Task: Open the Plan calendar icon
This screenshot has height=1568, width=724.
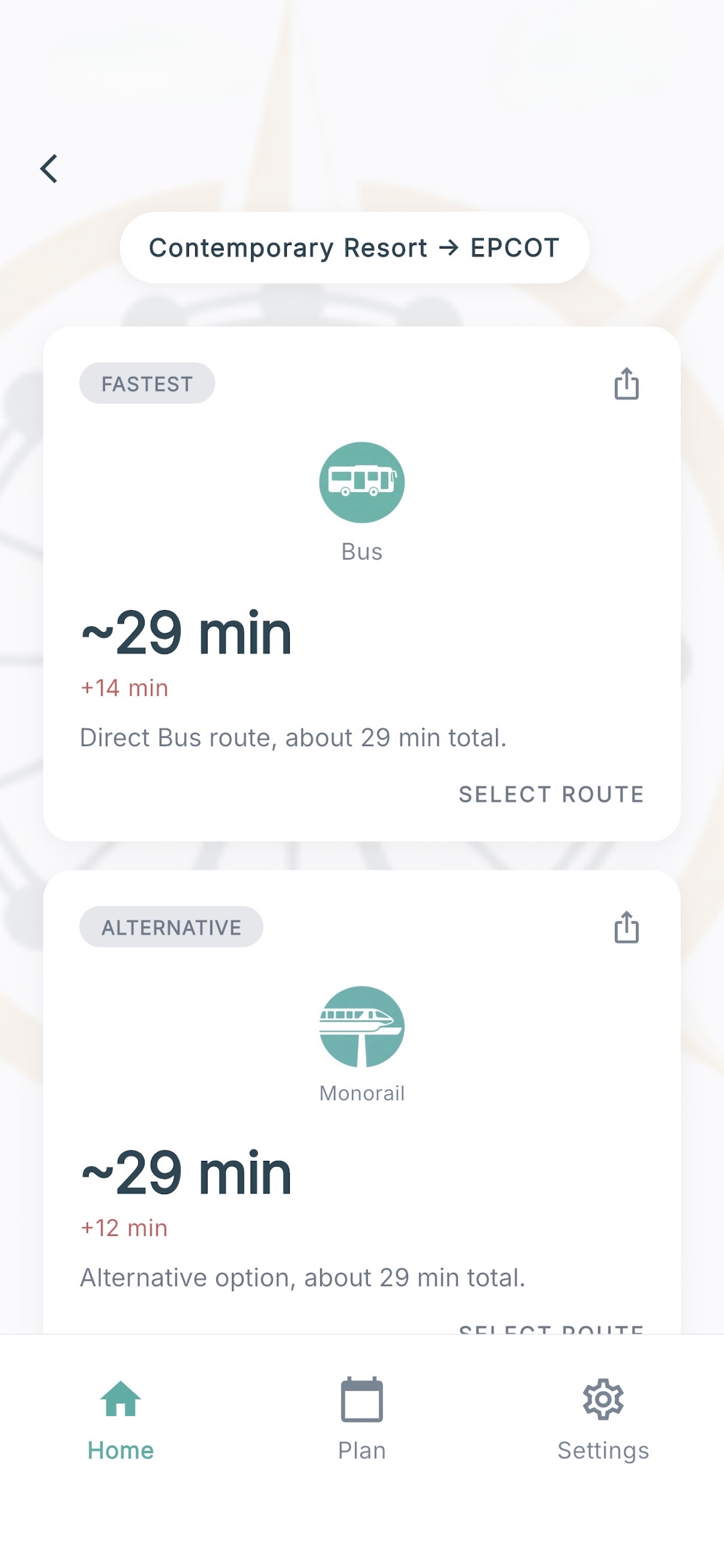Action: 362,1399
